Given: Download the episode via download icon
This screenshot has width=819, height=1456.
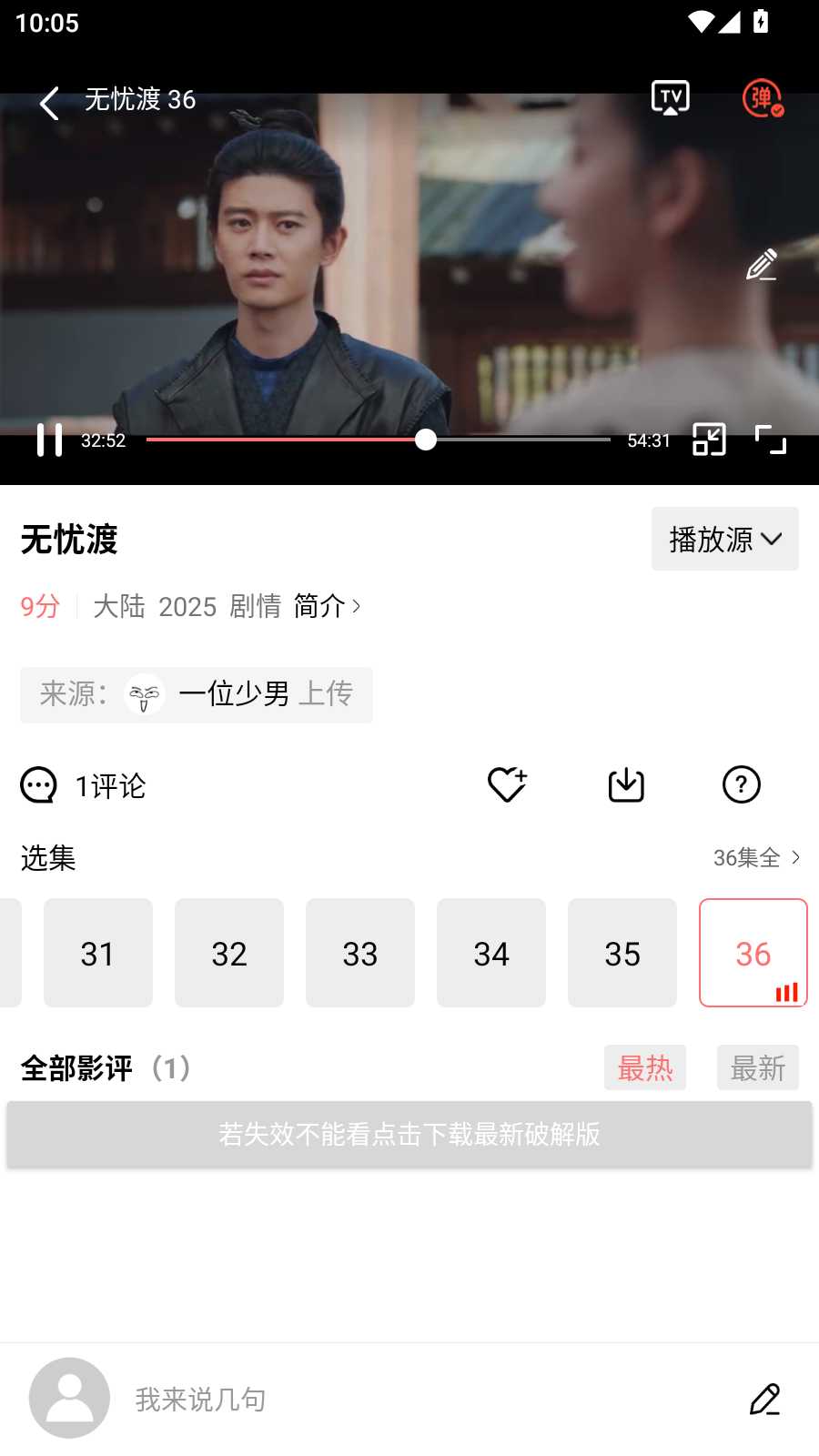Looking at the screenshot, I should (x=625, y=784).
